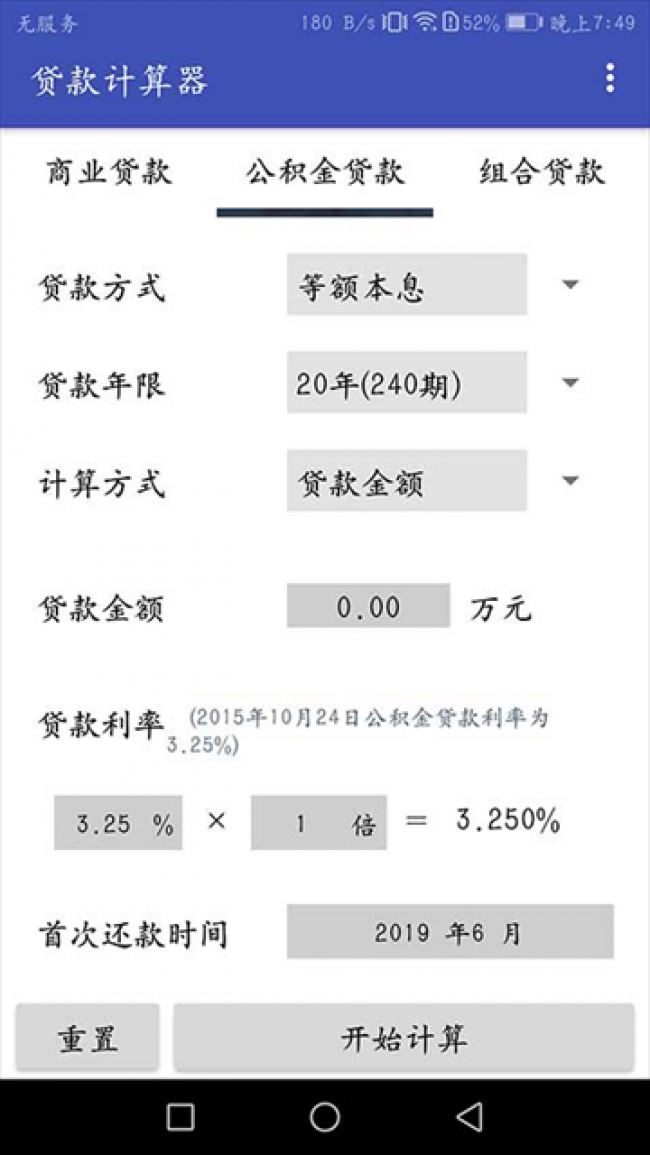Choose first repayment date 2019 年6 月
Image resolution: width=650 pixels, height=1155 pixels.
tap(450, 932)
